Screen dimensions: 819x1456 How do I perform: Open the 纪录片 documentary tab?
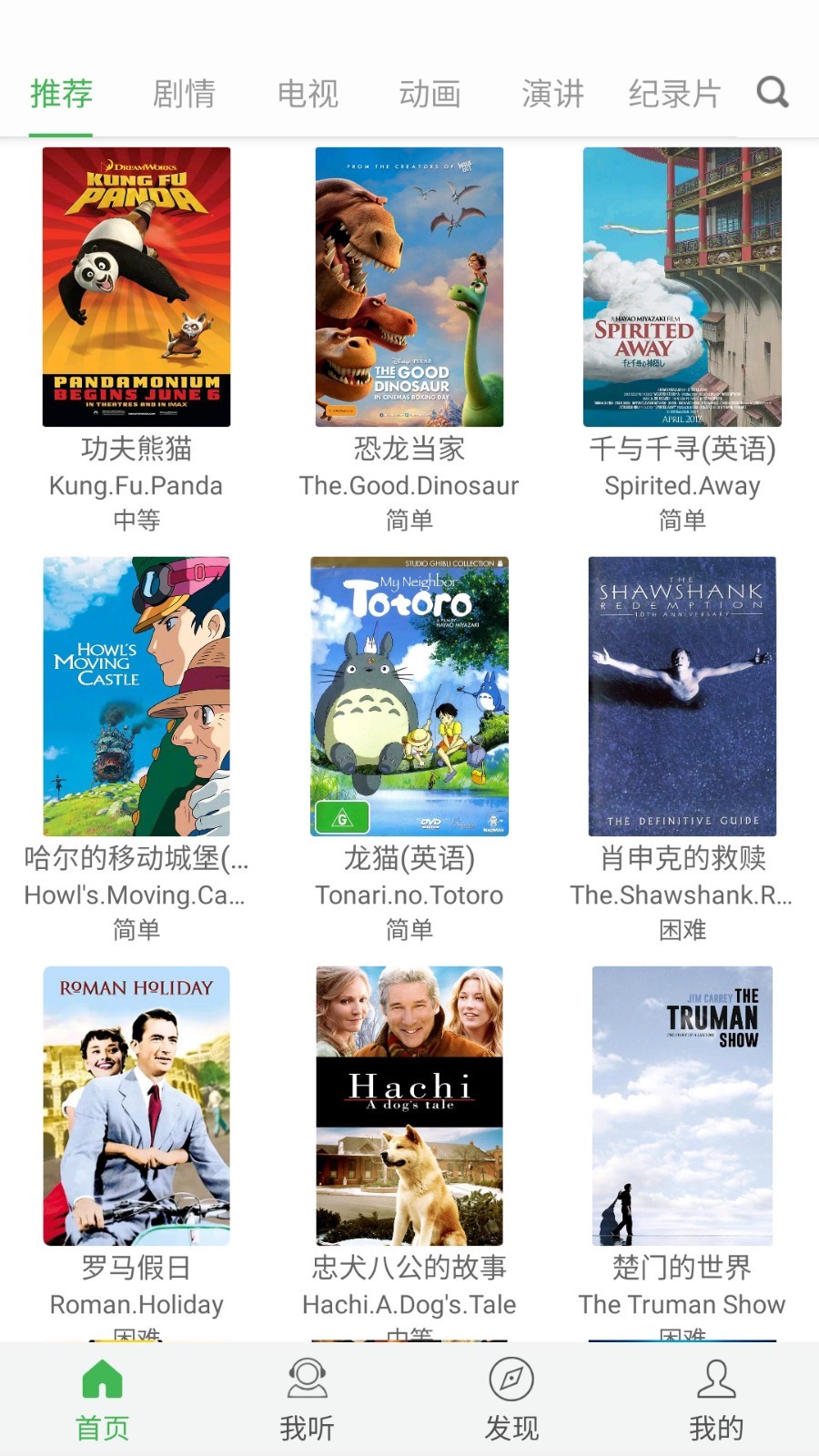pyautogui.click(x=674, y=92)
